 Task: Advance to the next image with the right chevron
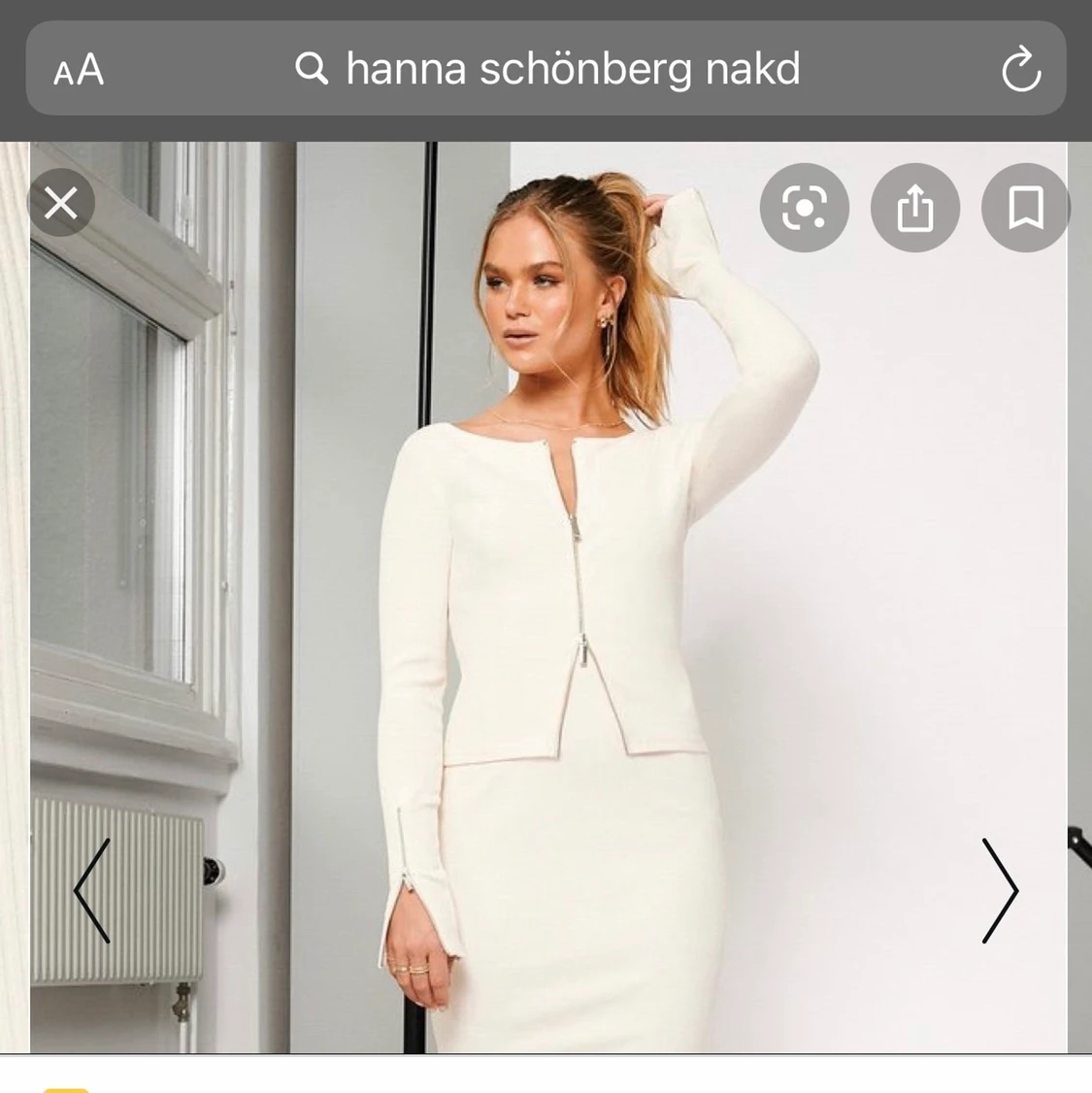pos(1000,888)
